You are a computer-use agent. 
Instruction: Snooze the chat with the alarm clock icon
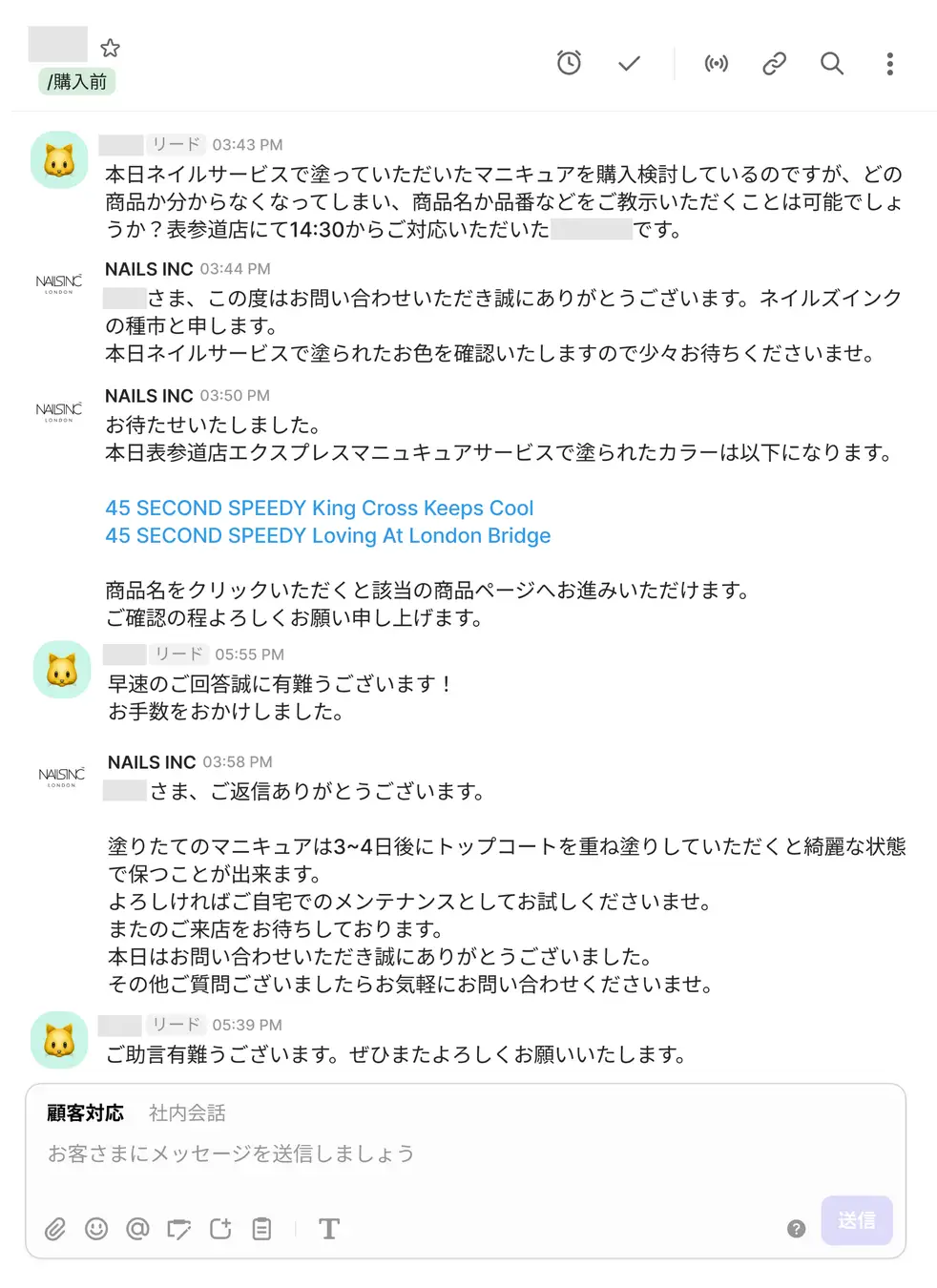pos(569,63)
